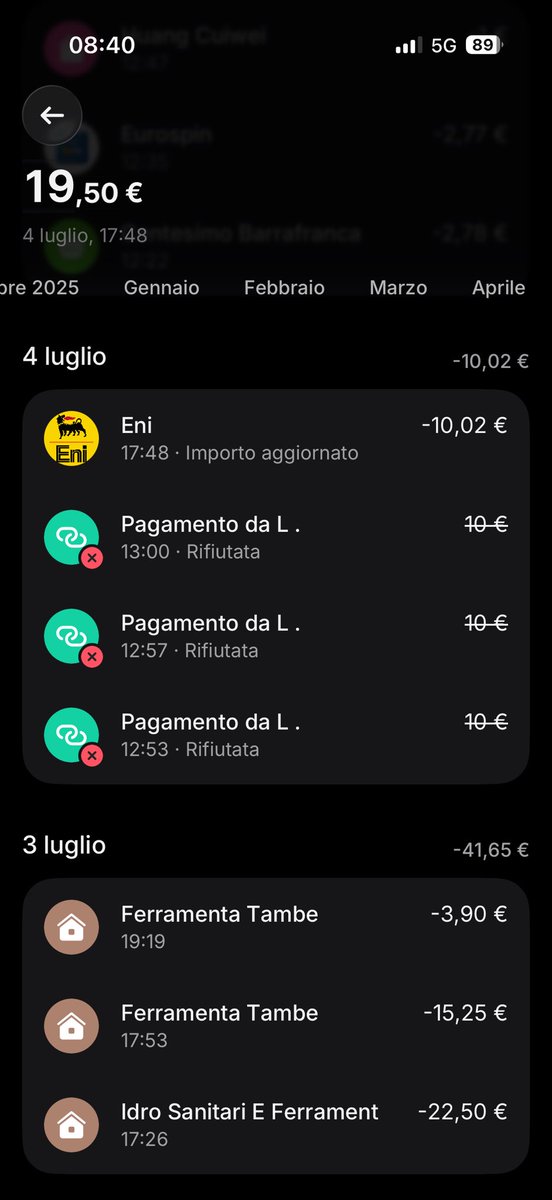
Task: Open the Eni transaction of -10,02 €
Action: tap(276, 438)
